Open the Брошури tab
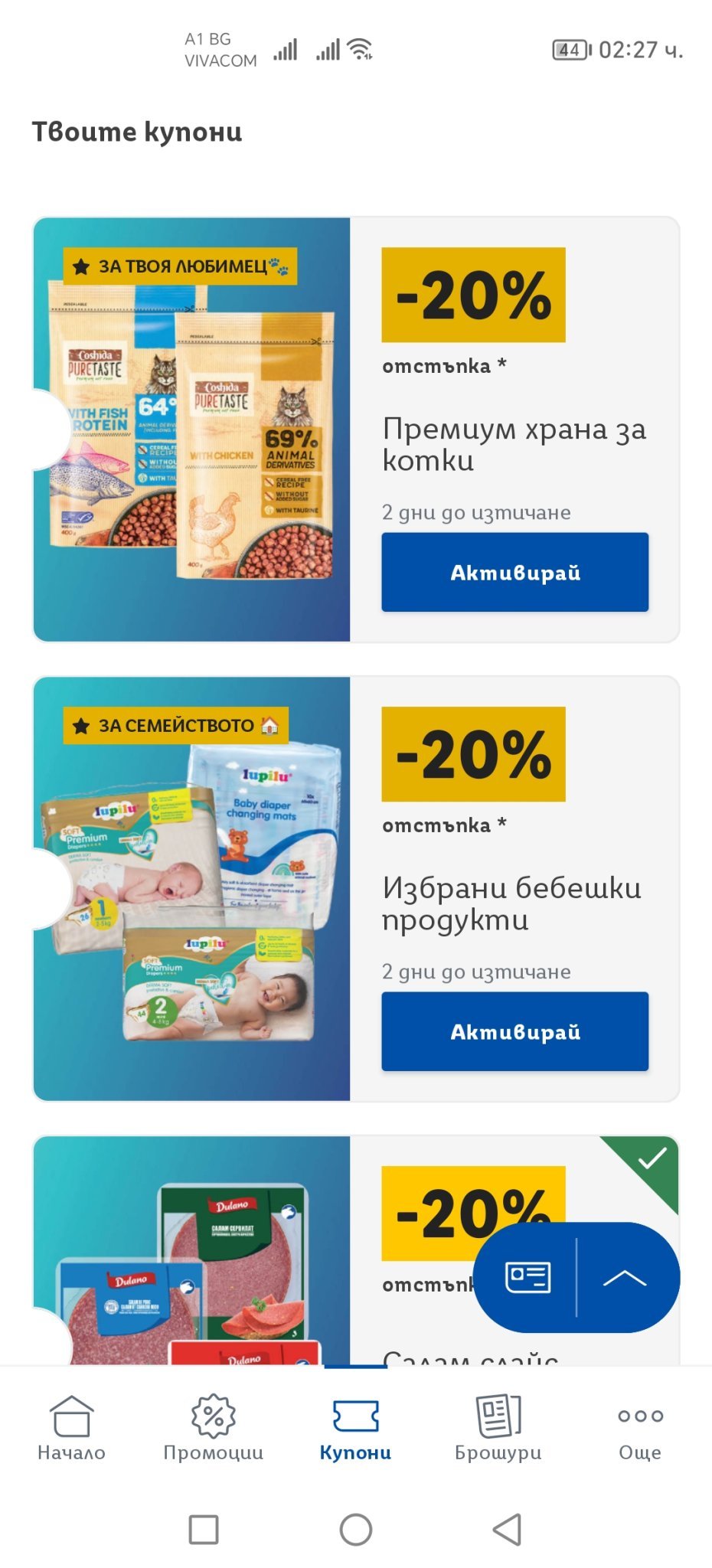Image resolution: width=712 pixels, height=1568 pixels. [498, 1428]
